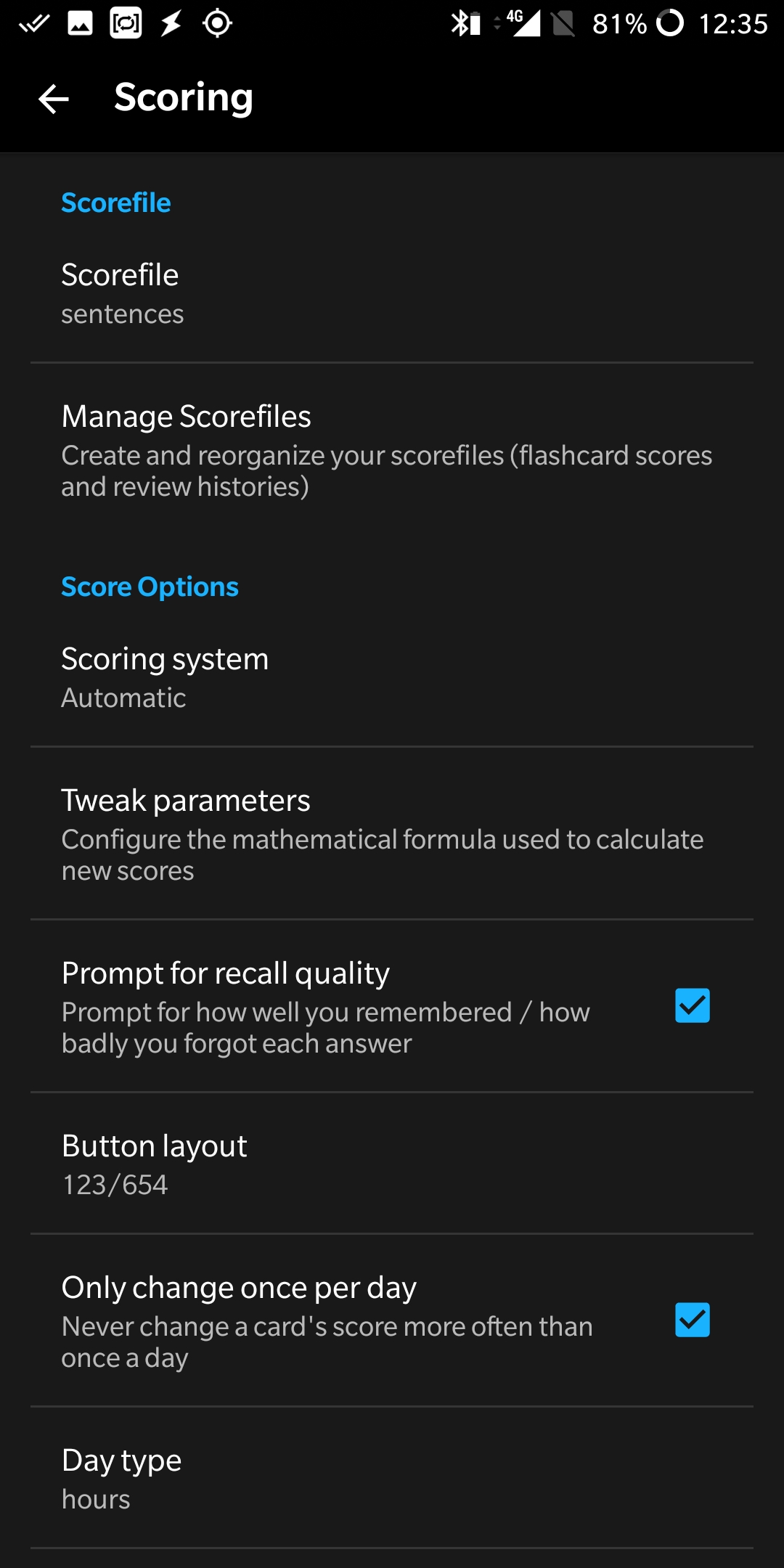Screen dimensions: 784x1568
Task: Open Tweak parameters
Action: tap(392, 833)
